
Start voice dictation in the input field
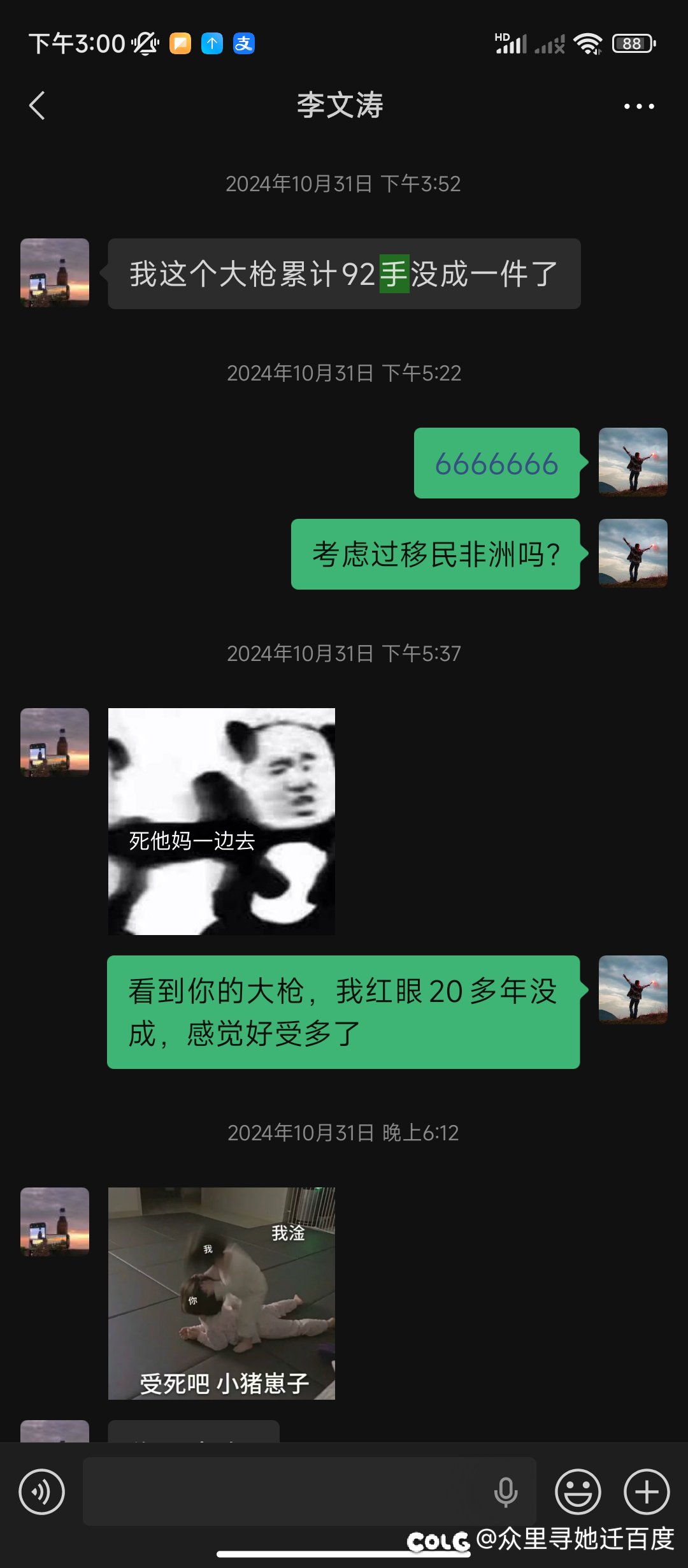click(506, 1492)
